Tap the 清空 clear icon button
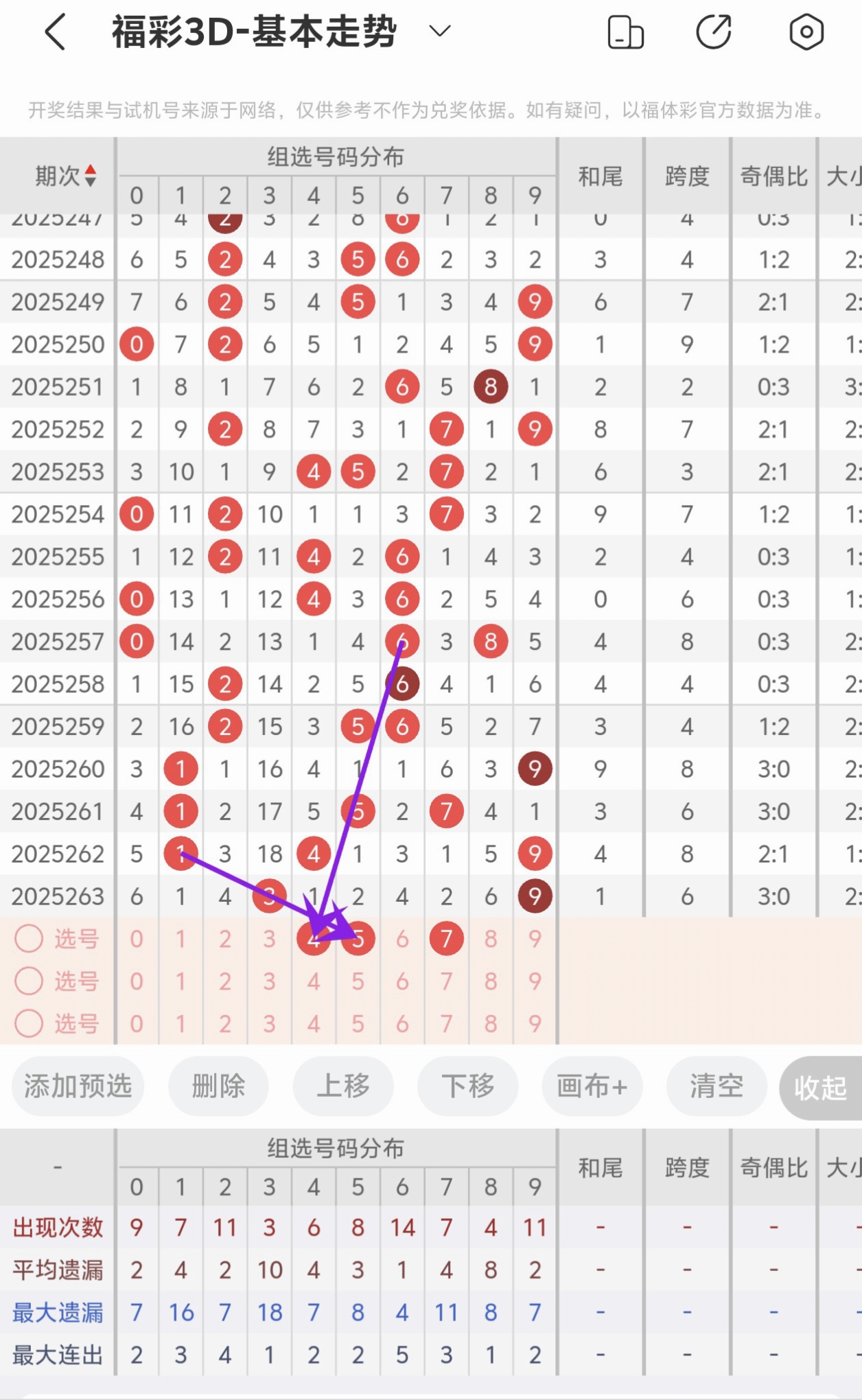The image size is (862, 1400). (716, 1086)
